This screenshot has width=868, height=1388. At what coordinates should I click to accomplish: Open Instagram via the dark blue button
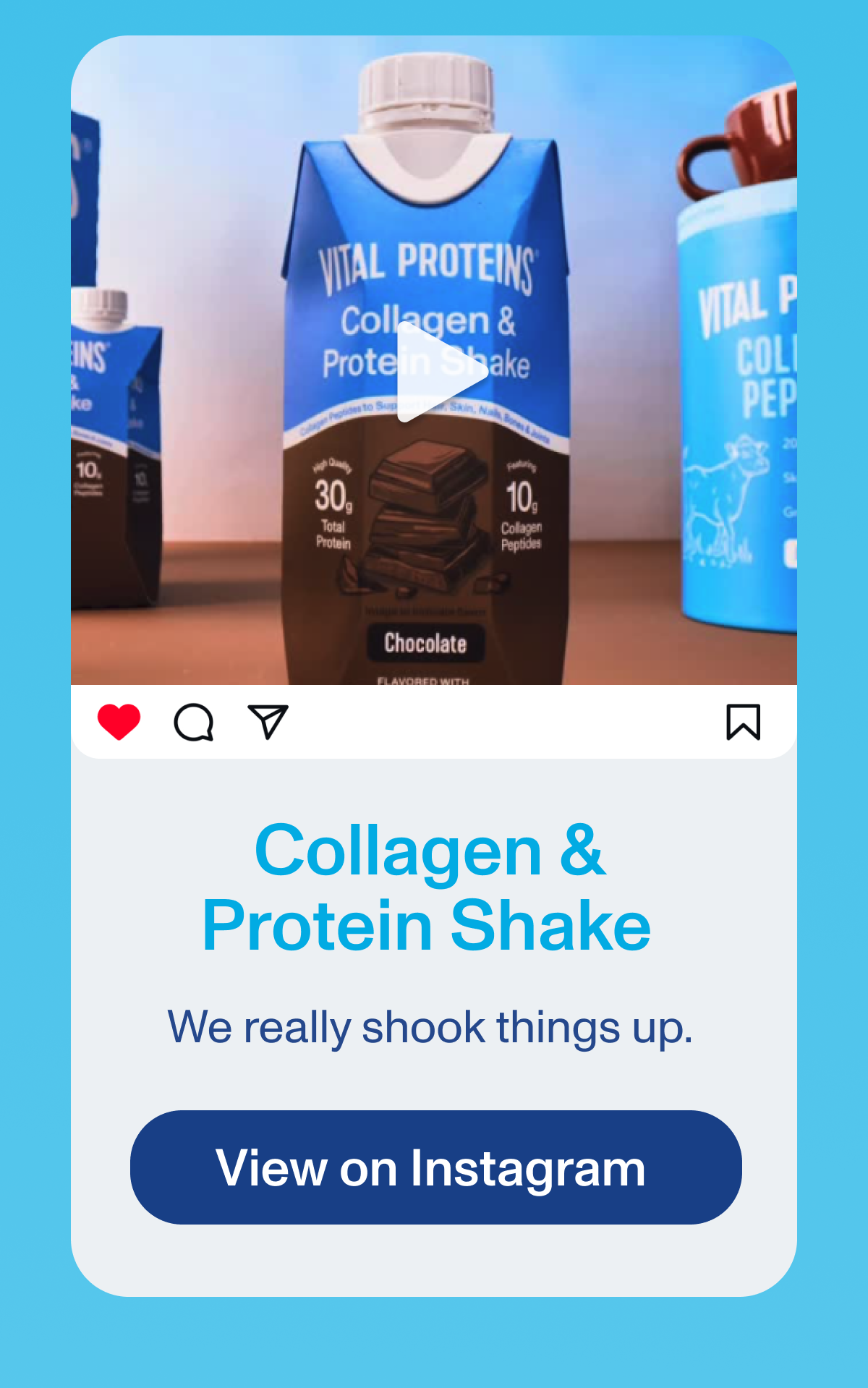click(434, 1165)
